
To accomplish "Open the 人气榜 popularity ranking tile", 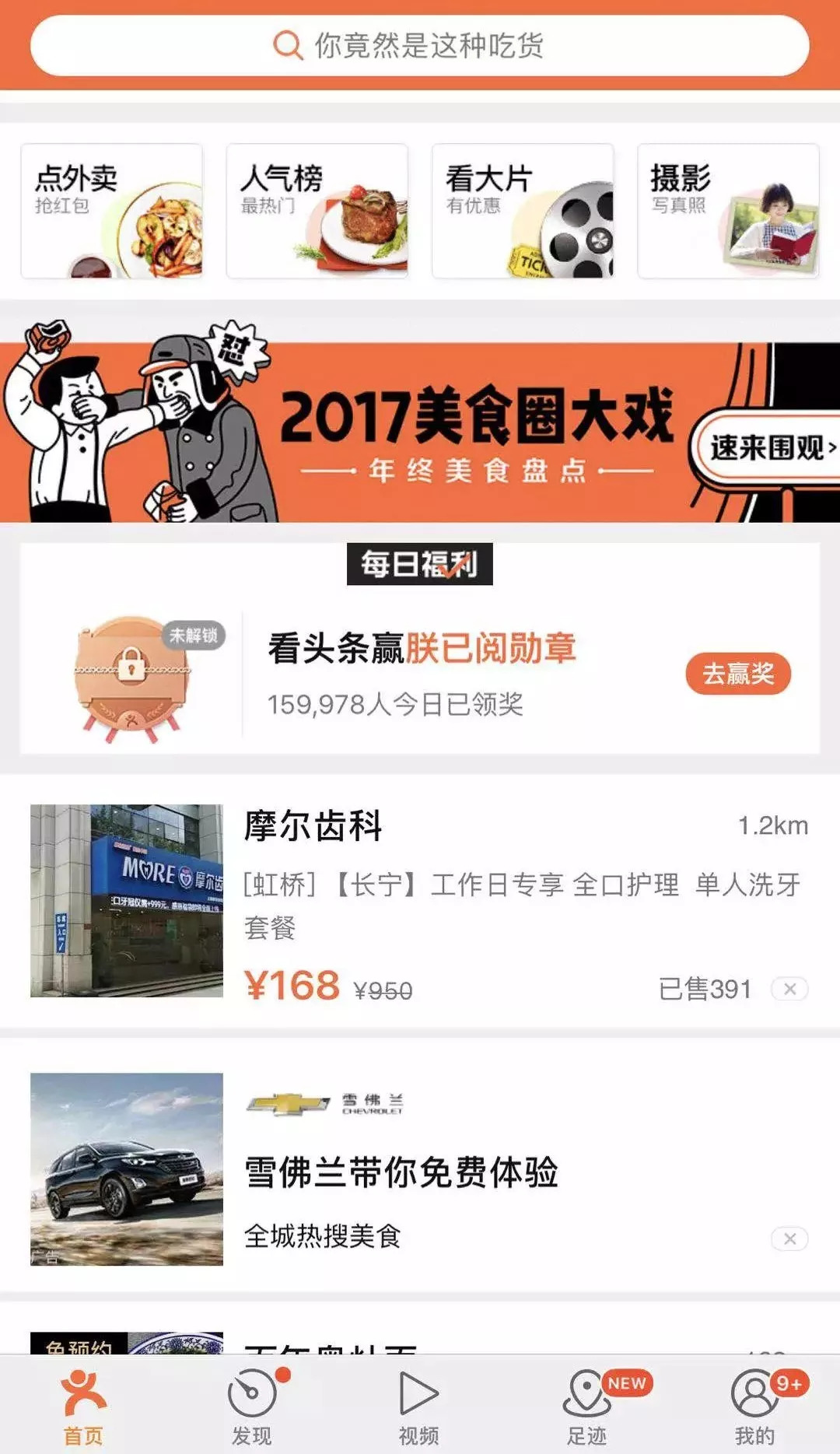I will click(x=317, y=211).
